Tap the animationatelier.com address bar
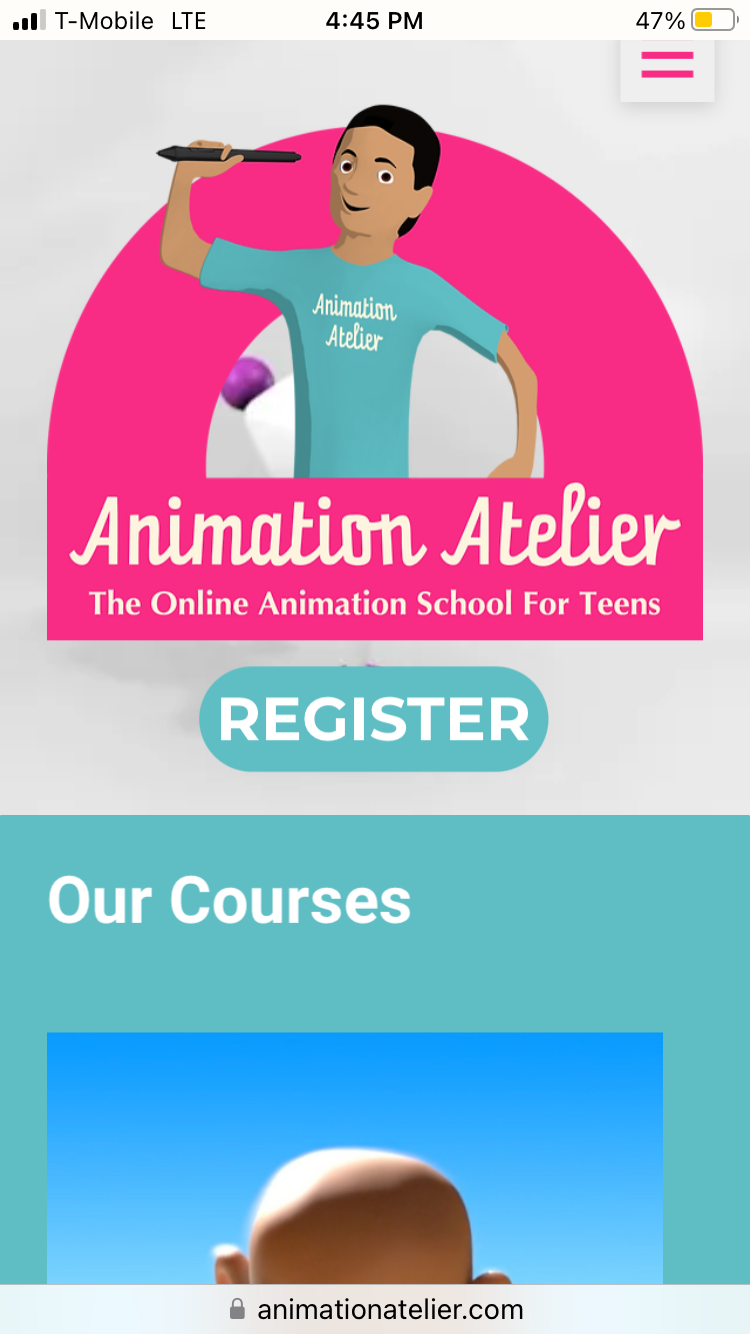Viewport: 750px width, 1334px height. click(375, 1309)
